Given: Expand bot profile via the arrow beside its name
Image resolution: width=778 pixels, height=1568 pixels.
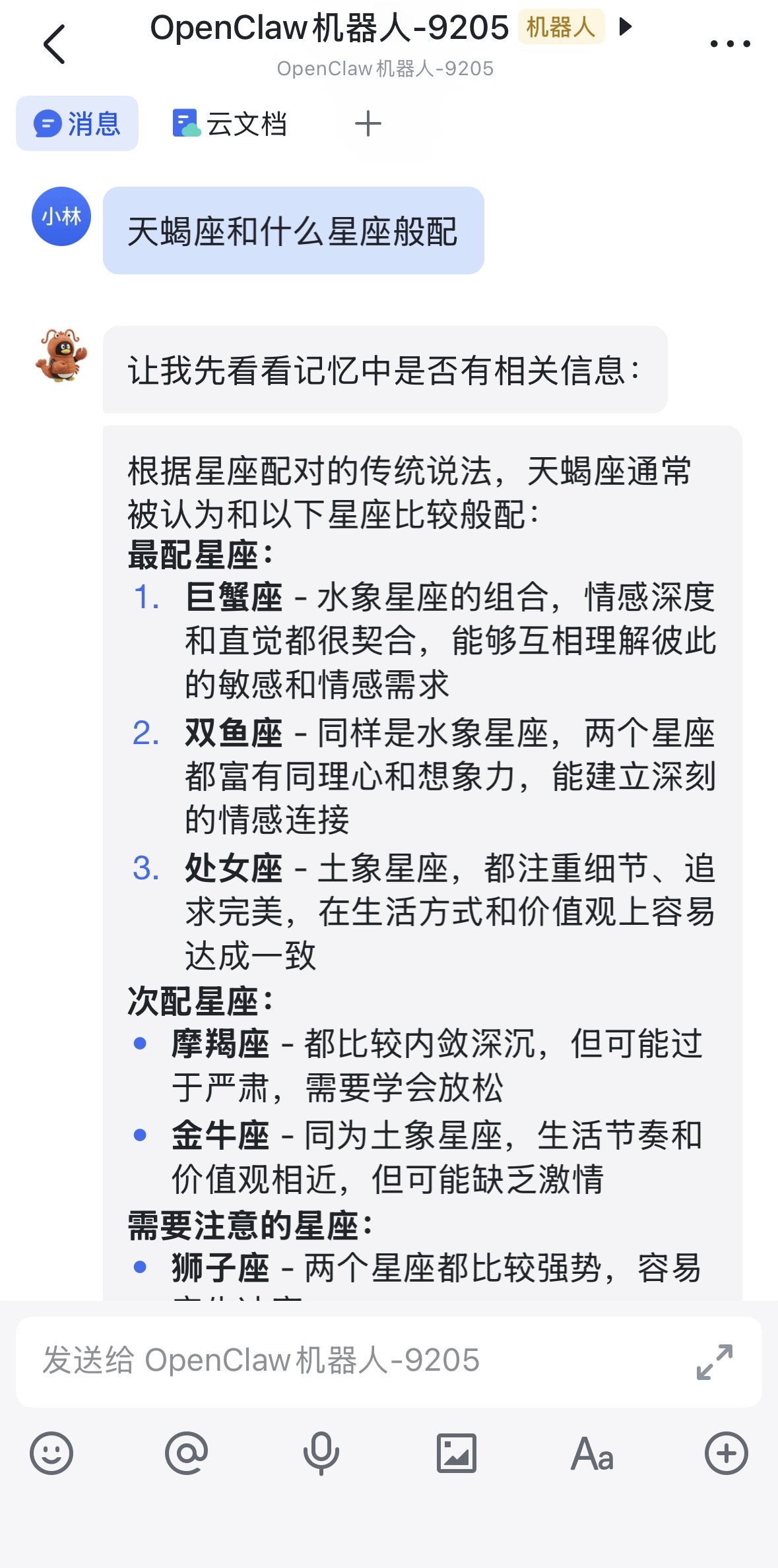Looking at the screenshot, I should [x=626, y=28].
